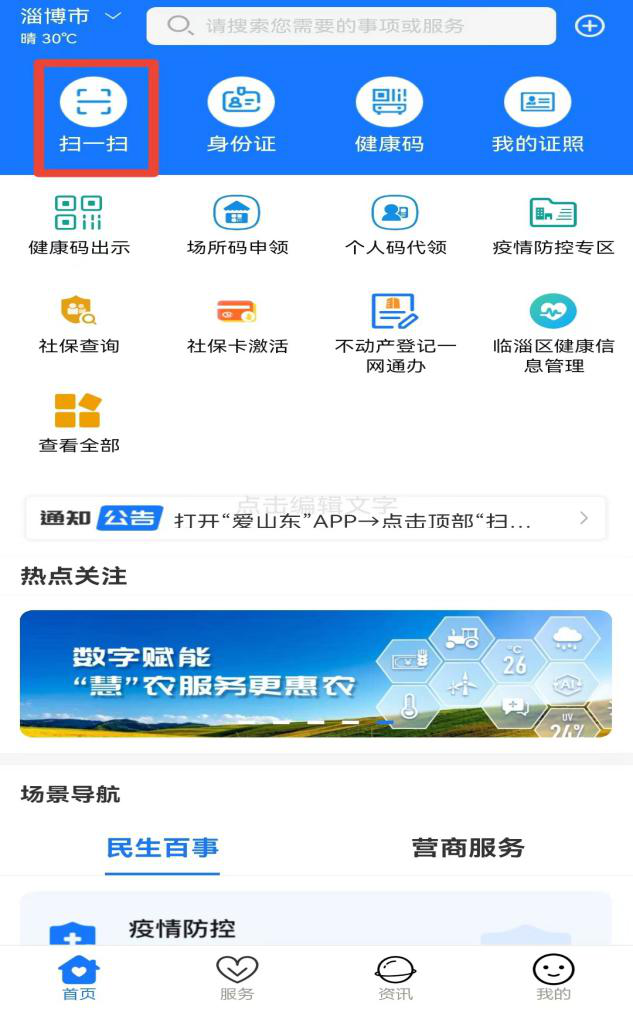
Task: Open the 淄博市 city selector dropdown
Action: pyautogui.click(x=70, y=17)
